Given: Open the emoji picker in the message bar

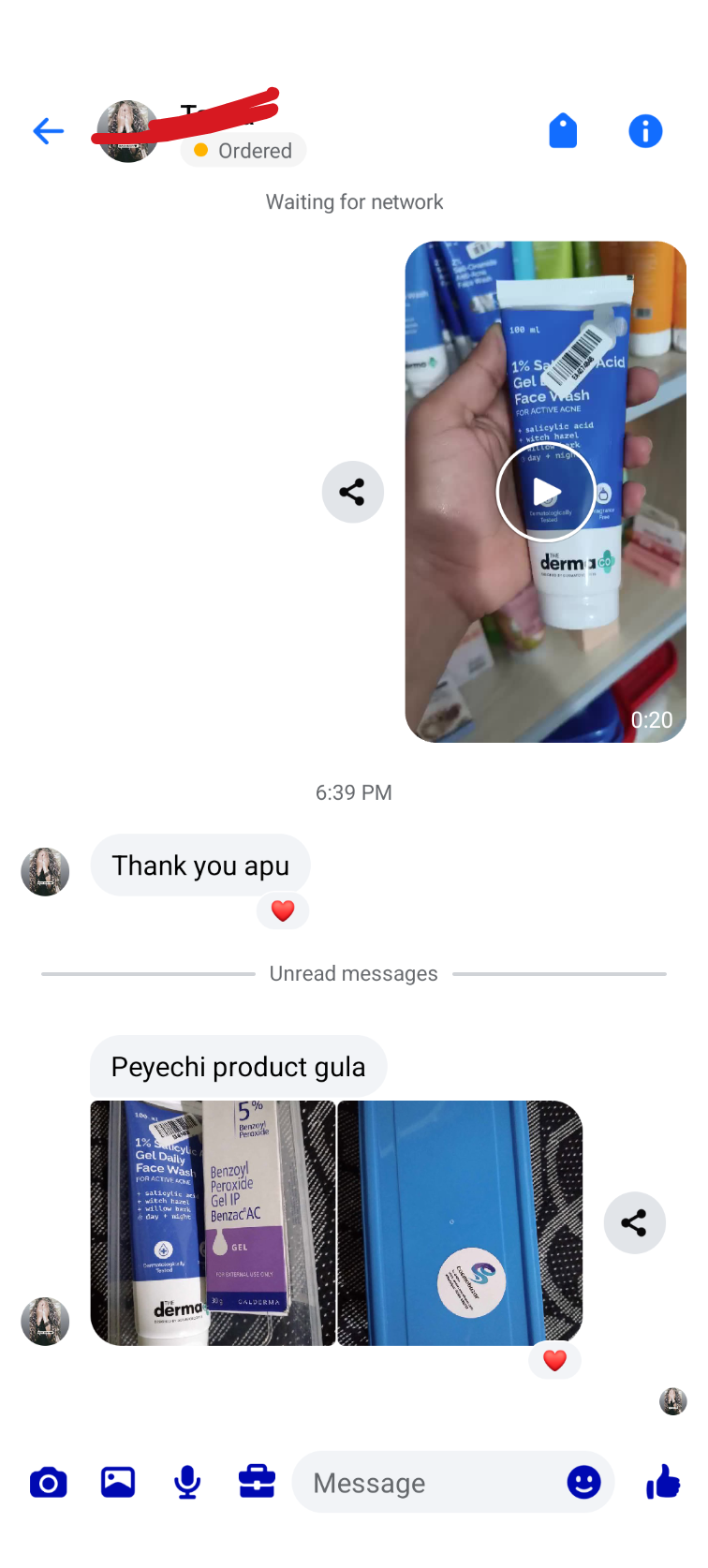Looking at the screenshot, I should click(583, 1482).
